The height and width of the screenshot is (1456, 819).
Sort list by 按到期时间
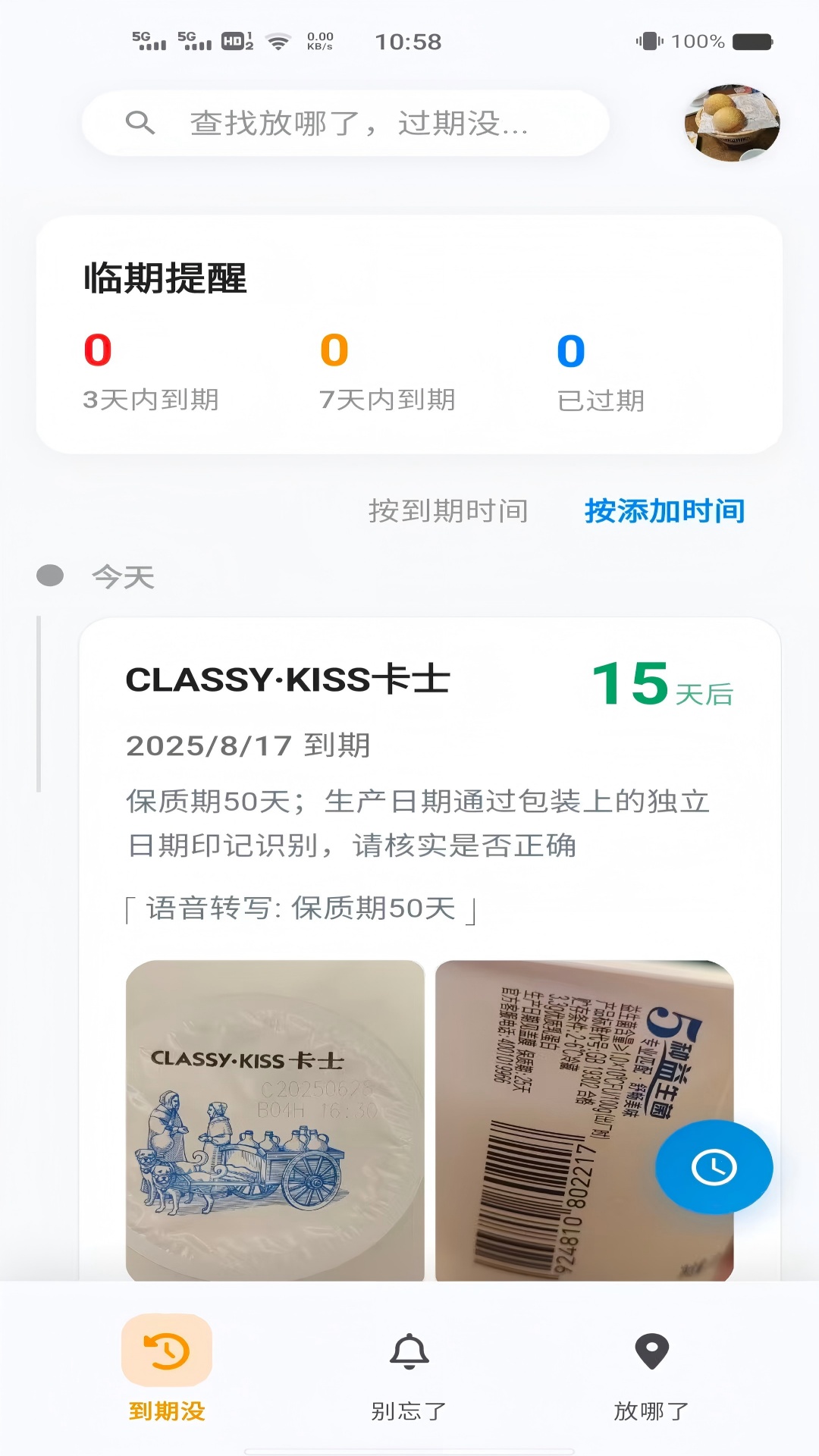[x=448, y=511]
